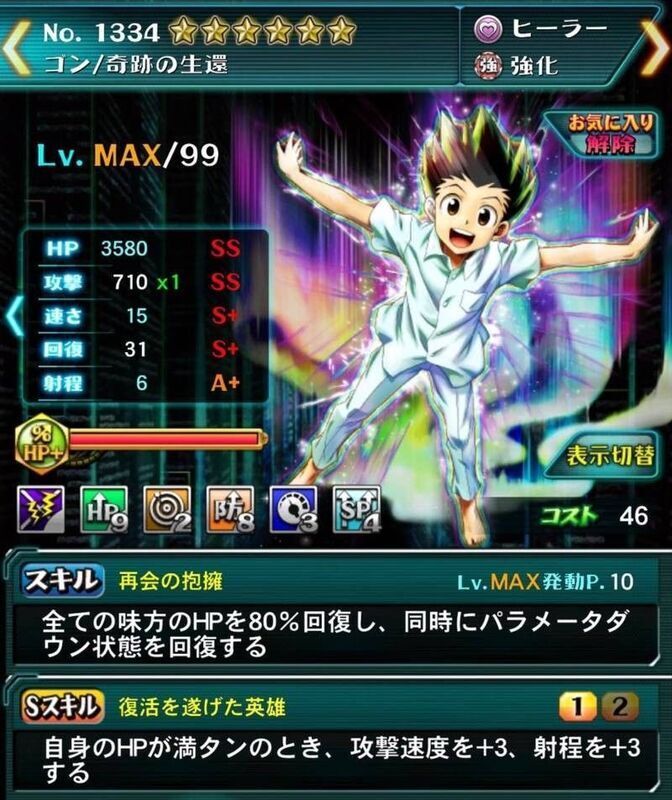The width and height of the screenshot is (672, 800).
Task: Tap the left chevron beside the stats panel
Action: [14, 315]
